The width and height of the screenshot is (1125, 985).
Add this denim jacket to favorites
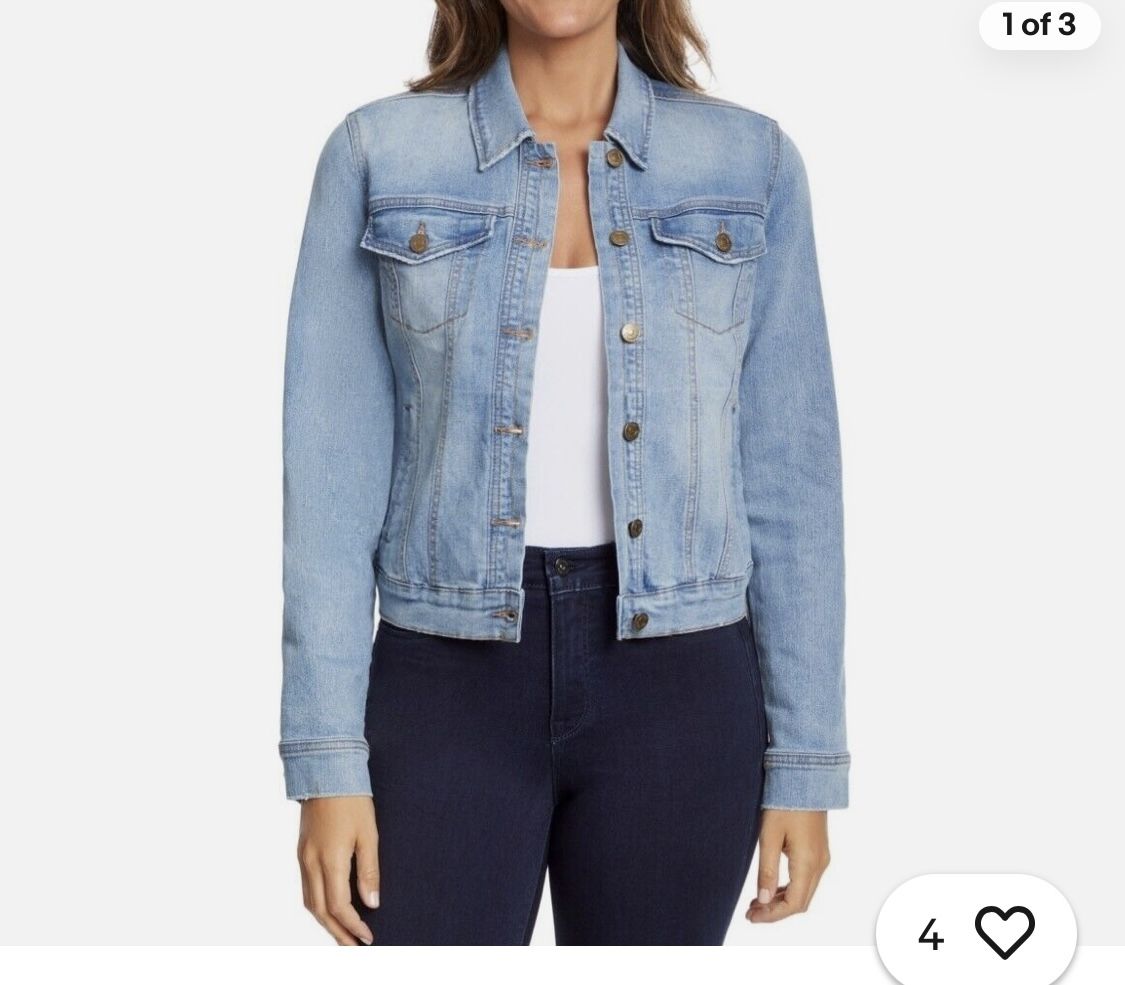pyautogui.click(x=1004, y=933)
